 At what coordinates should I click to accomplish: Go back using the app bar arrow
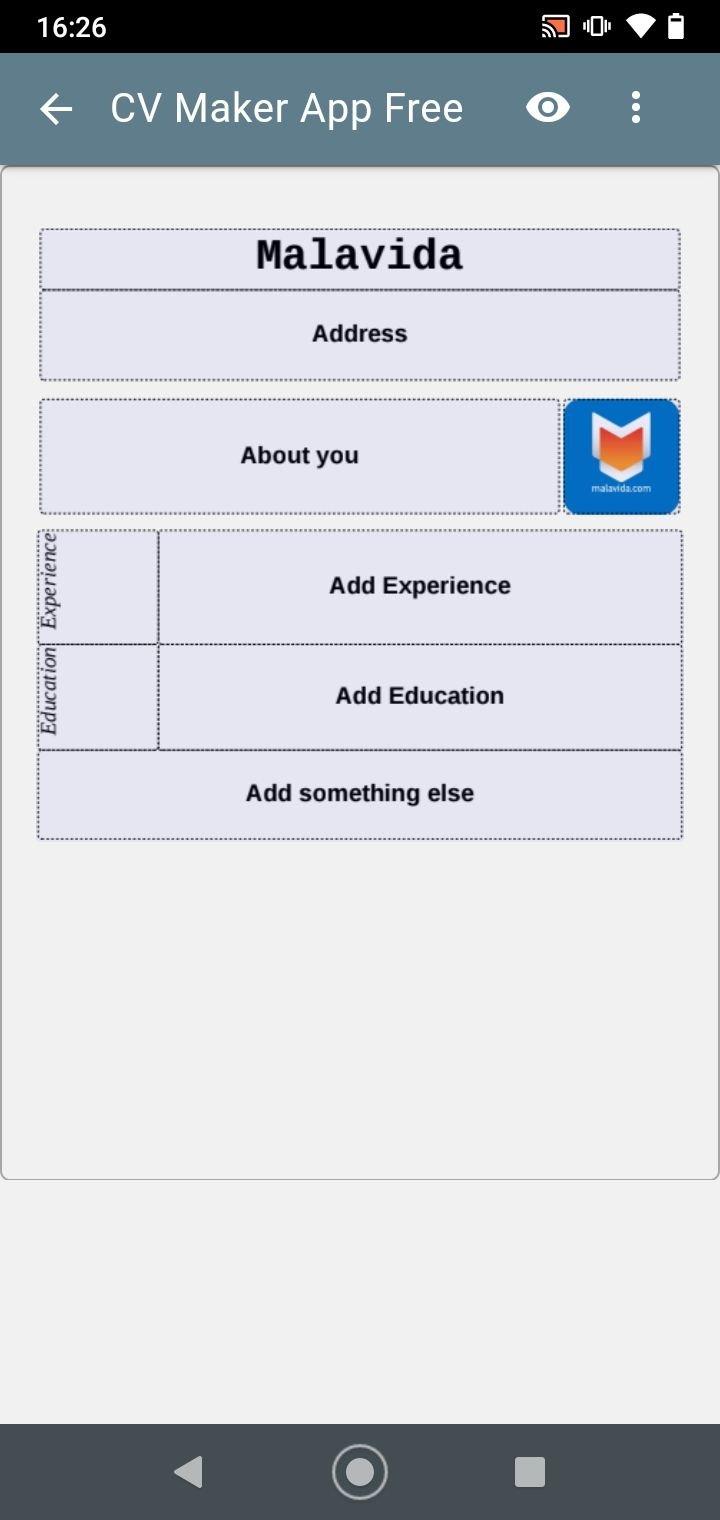pyautogui.click(x=56, y=109)
